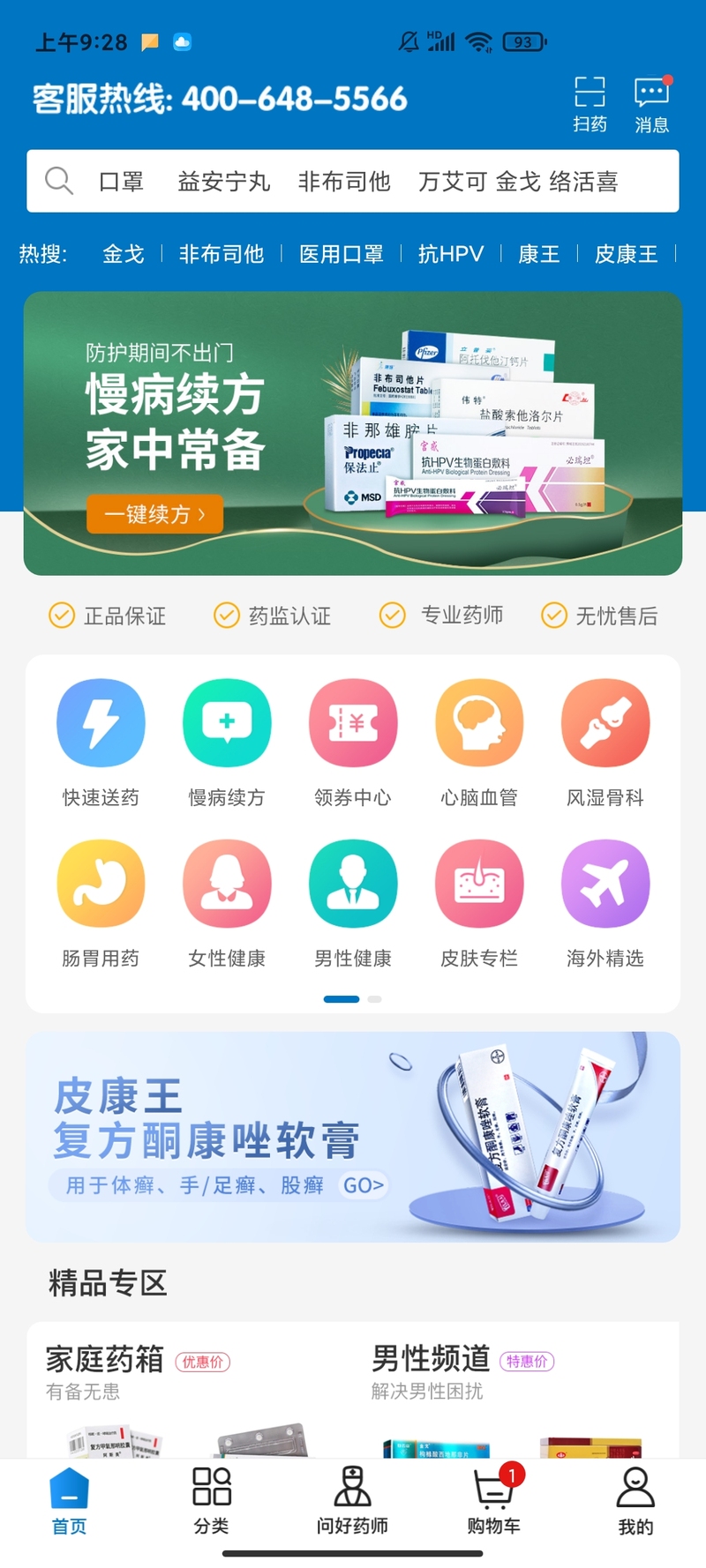Image resolution: width=706 pixels, height=1568 pixels.
Task: Switch to the 分类 tab
Action: point(212,1500)
